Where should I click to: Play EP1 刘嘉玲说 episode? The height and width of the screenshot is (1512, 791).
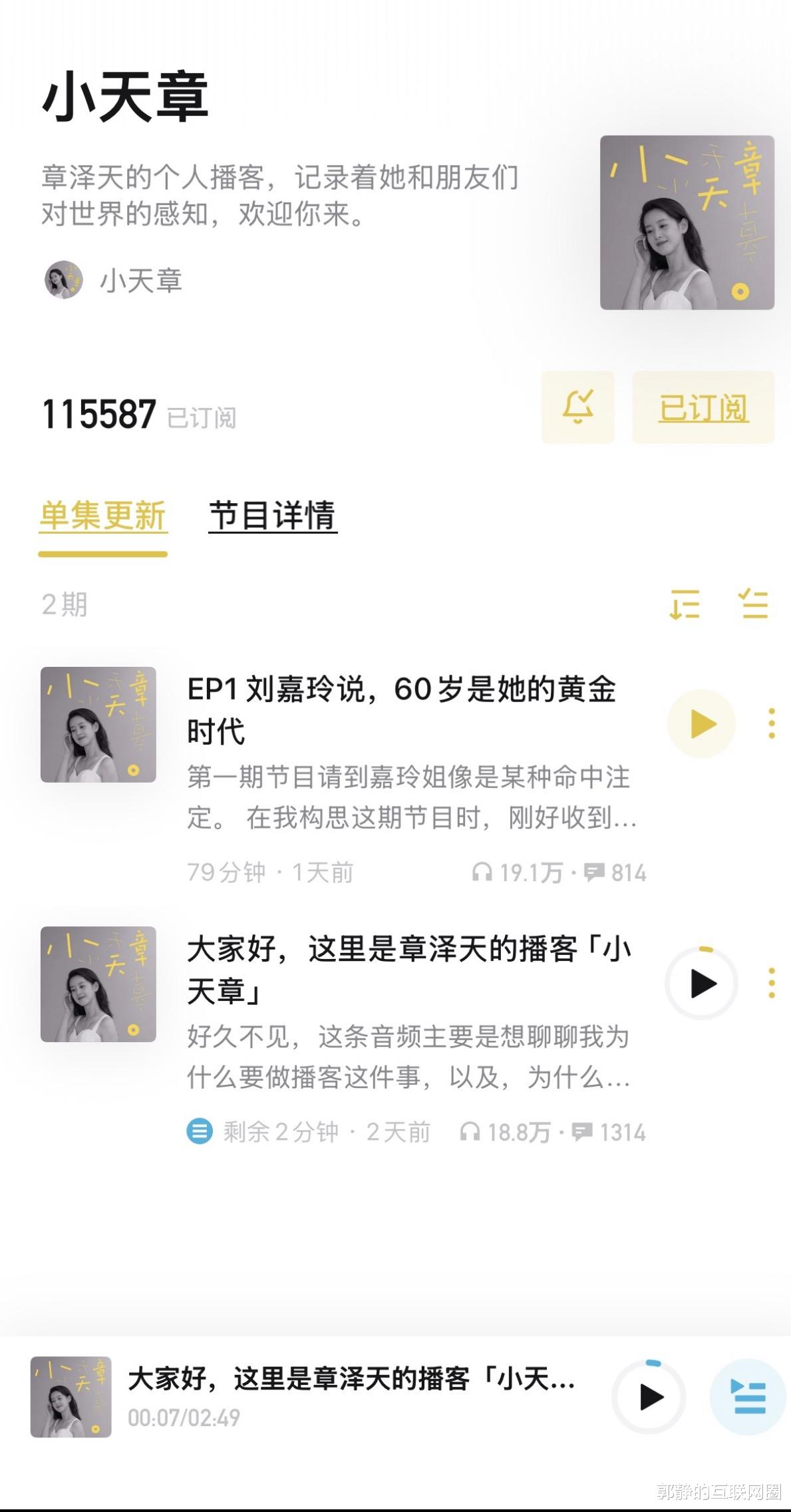[702, 723]
